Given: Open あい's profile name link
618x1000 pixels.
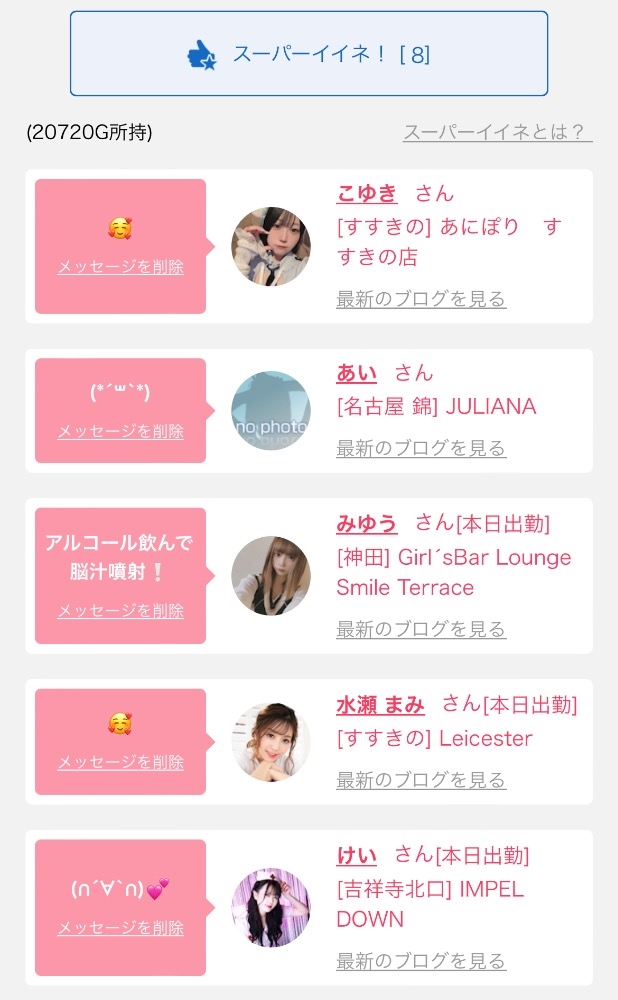Looking at the screenshot, I should coord(356,374).
